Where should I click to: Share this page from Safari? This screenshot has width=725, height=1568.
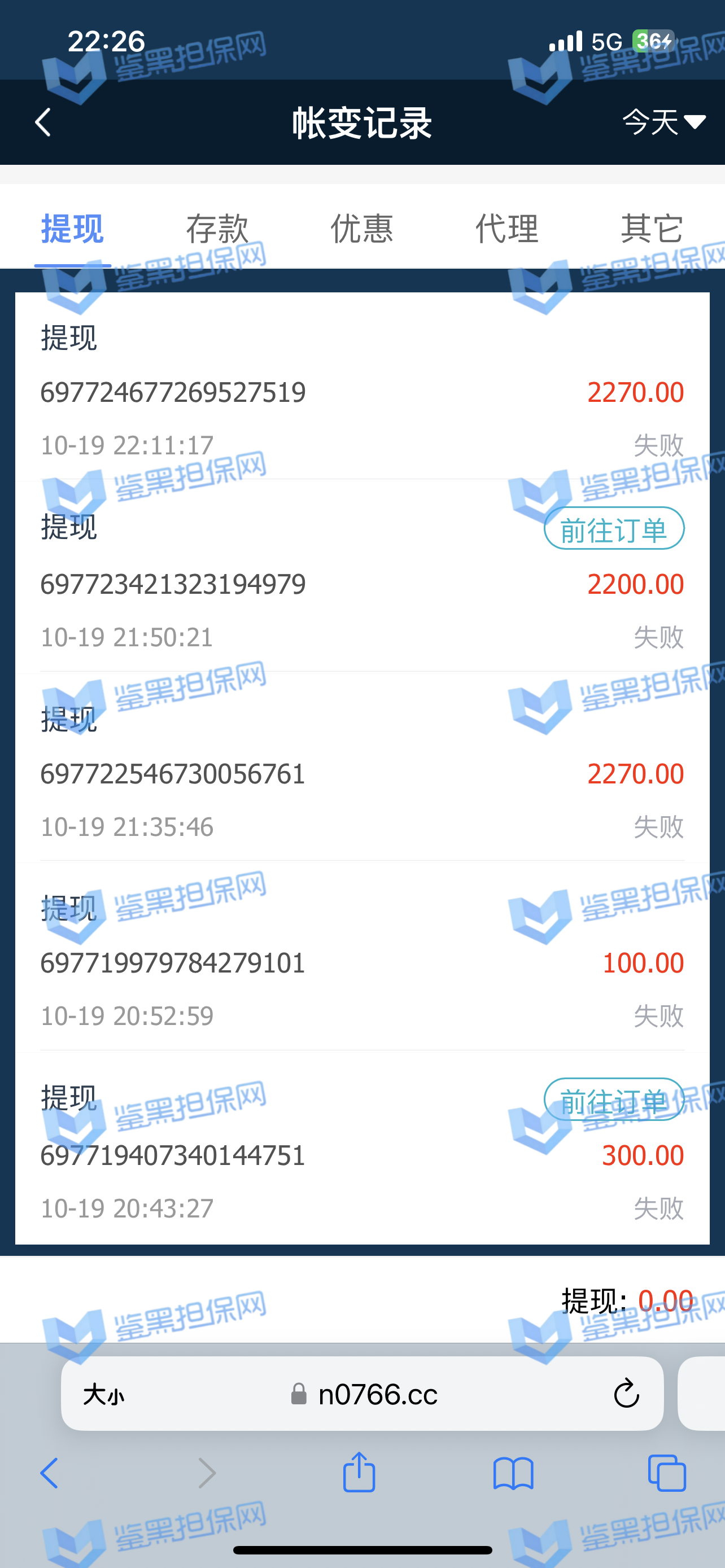point(359,1473)
